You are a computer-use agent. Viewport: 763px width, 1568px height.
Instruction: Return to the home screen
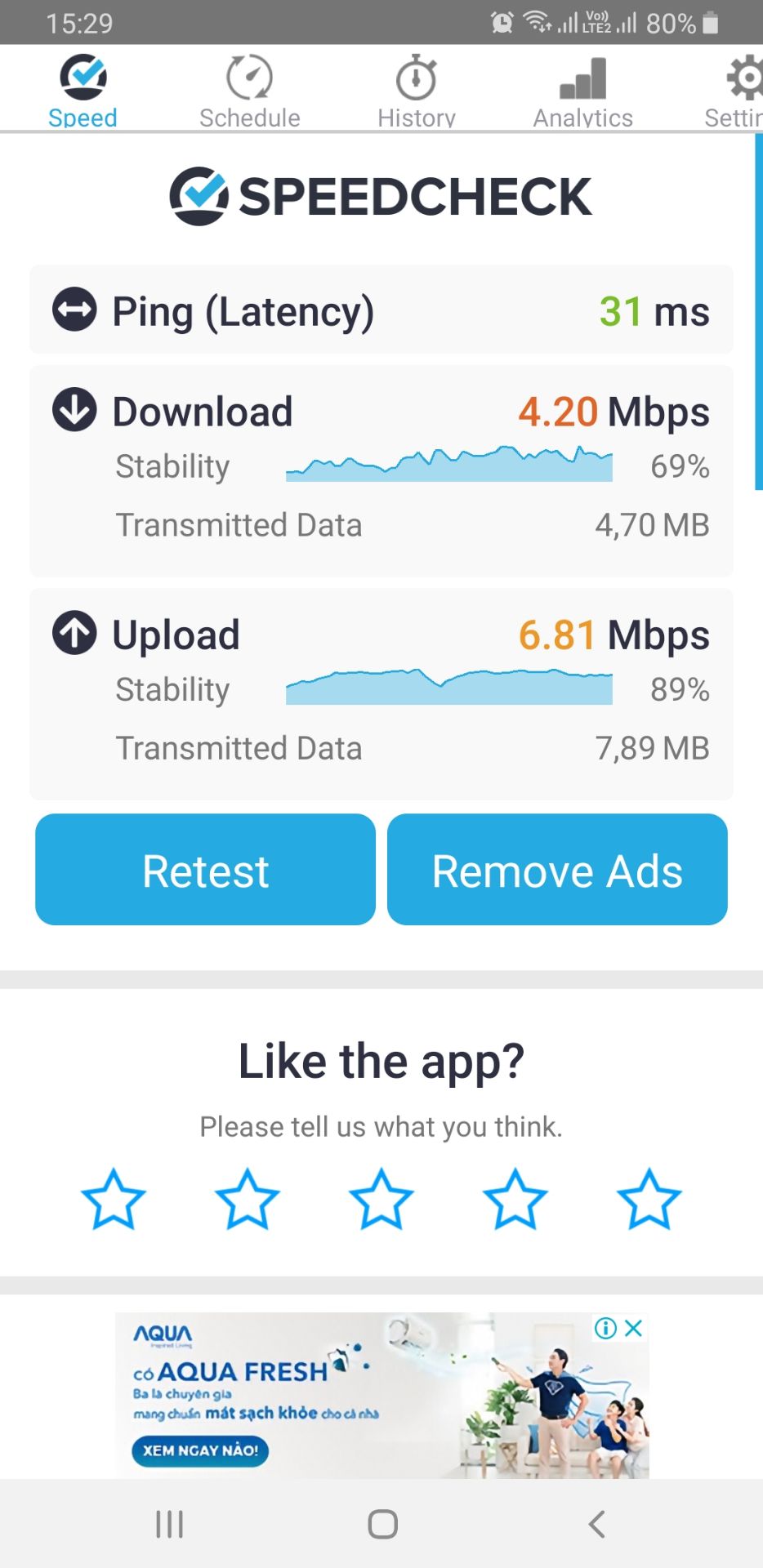(x=382, y=1524)
